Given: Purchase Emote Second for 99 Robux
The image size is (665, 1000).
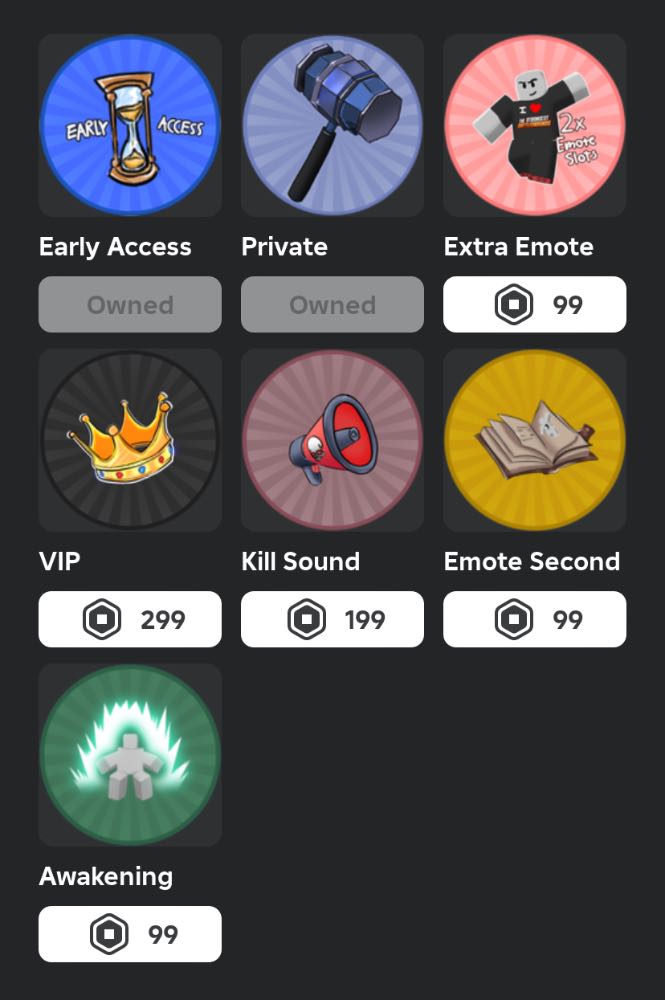Looking at the screenshot, I should [x=534, y=620].
